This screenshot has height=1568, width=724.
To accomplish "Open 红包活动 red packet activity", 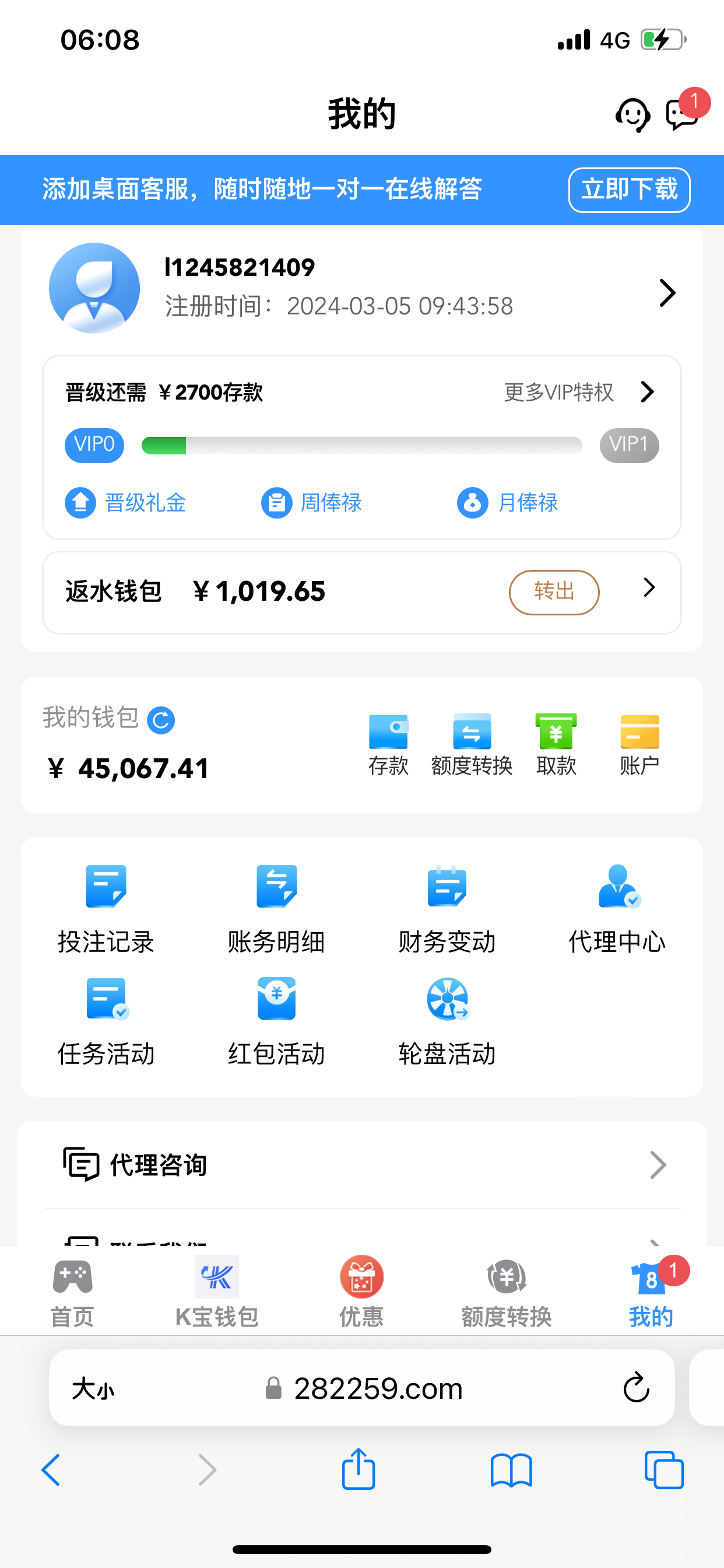I will tap(276, 1020).
